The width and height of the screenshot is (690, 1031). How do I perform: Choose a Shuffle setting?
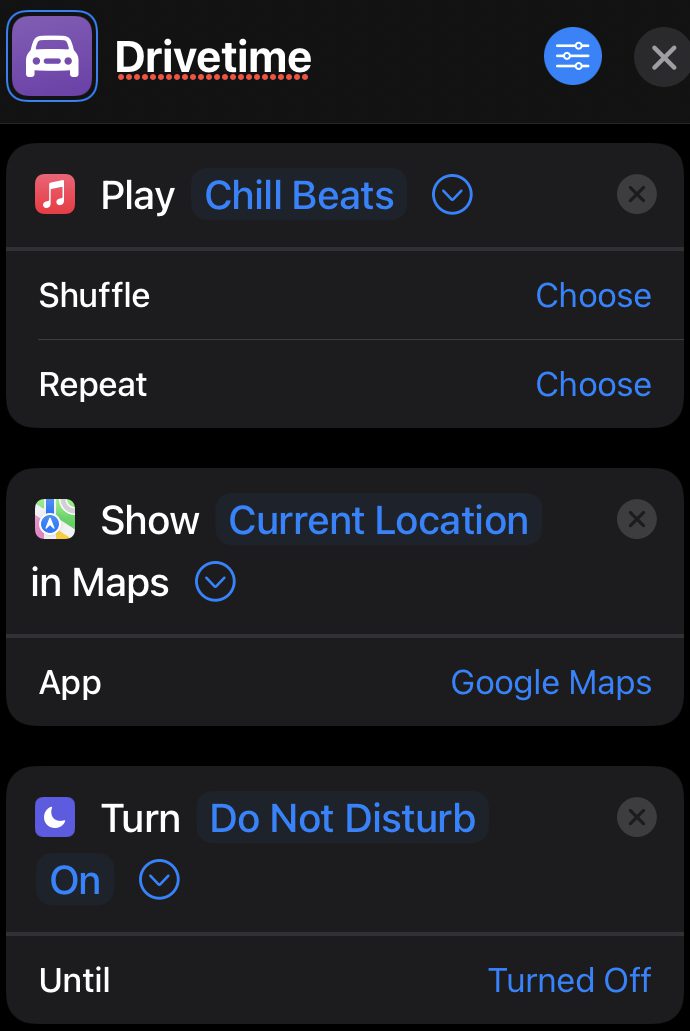coord(593,295)
